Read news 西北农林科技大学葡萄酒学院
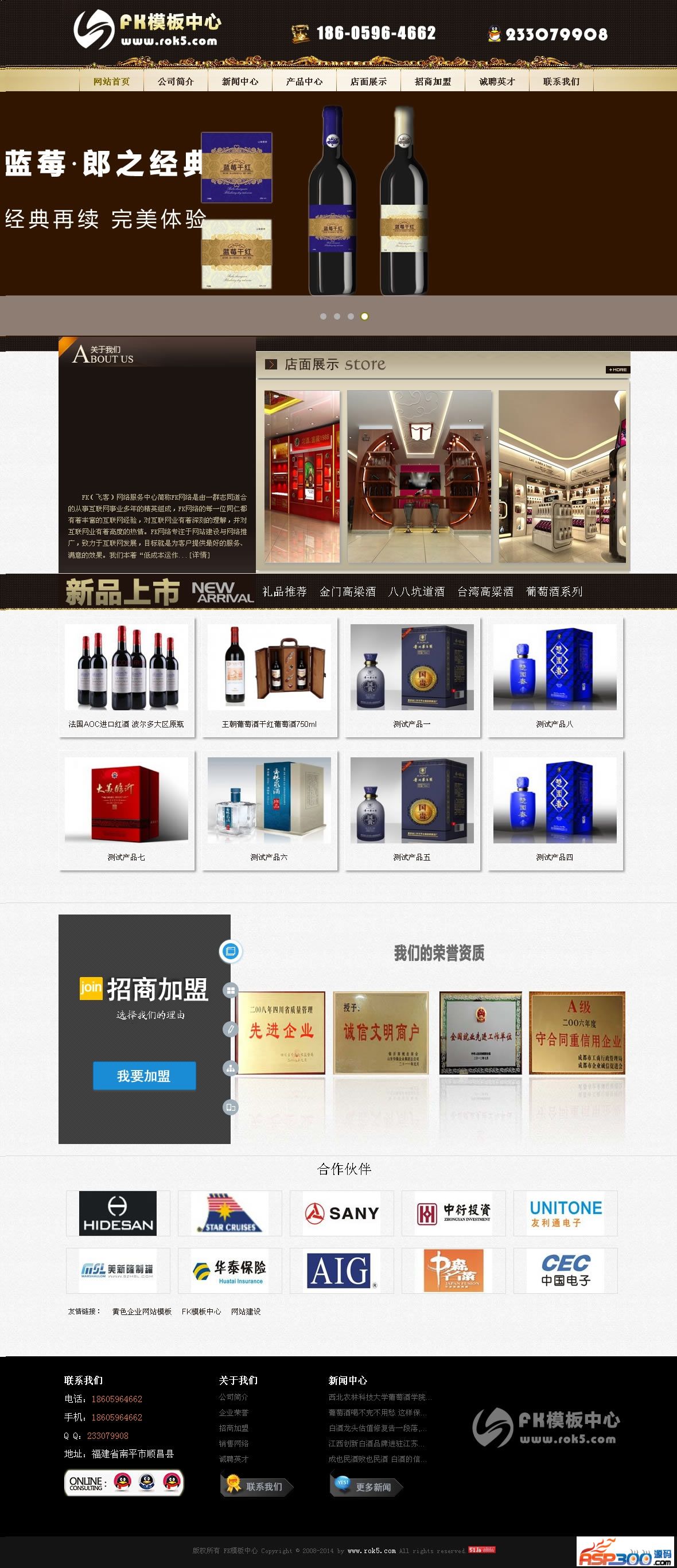This screenshot has width=677, height=1568. click(380, 1397)
